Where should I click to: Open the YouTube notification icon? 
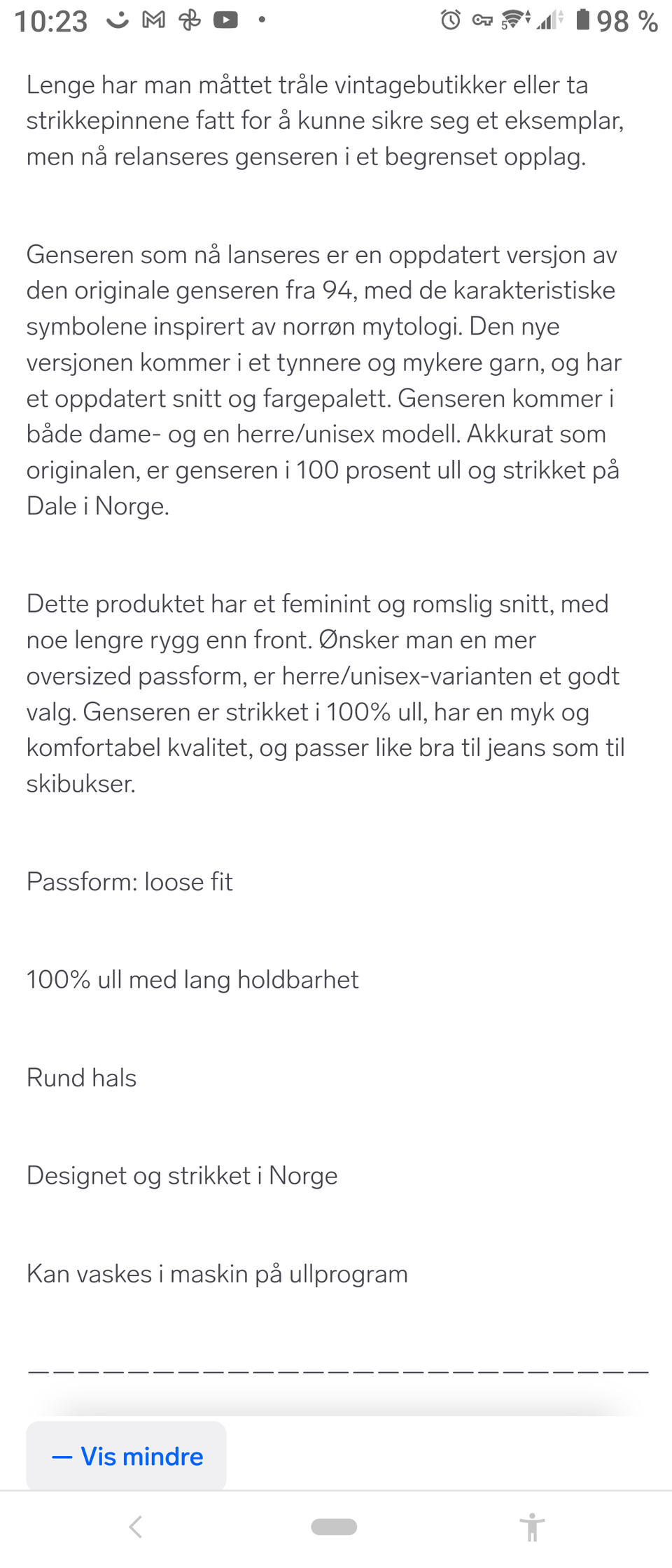[225, 21]
